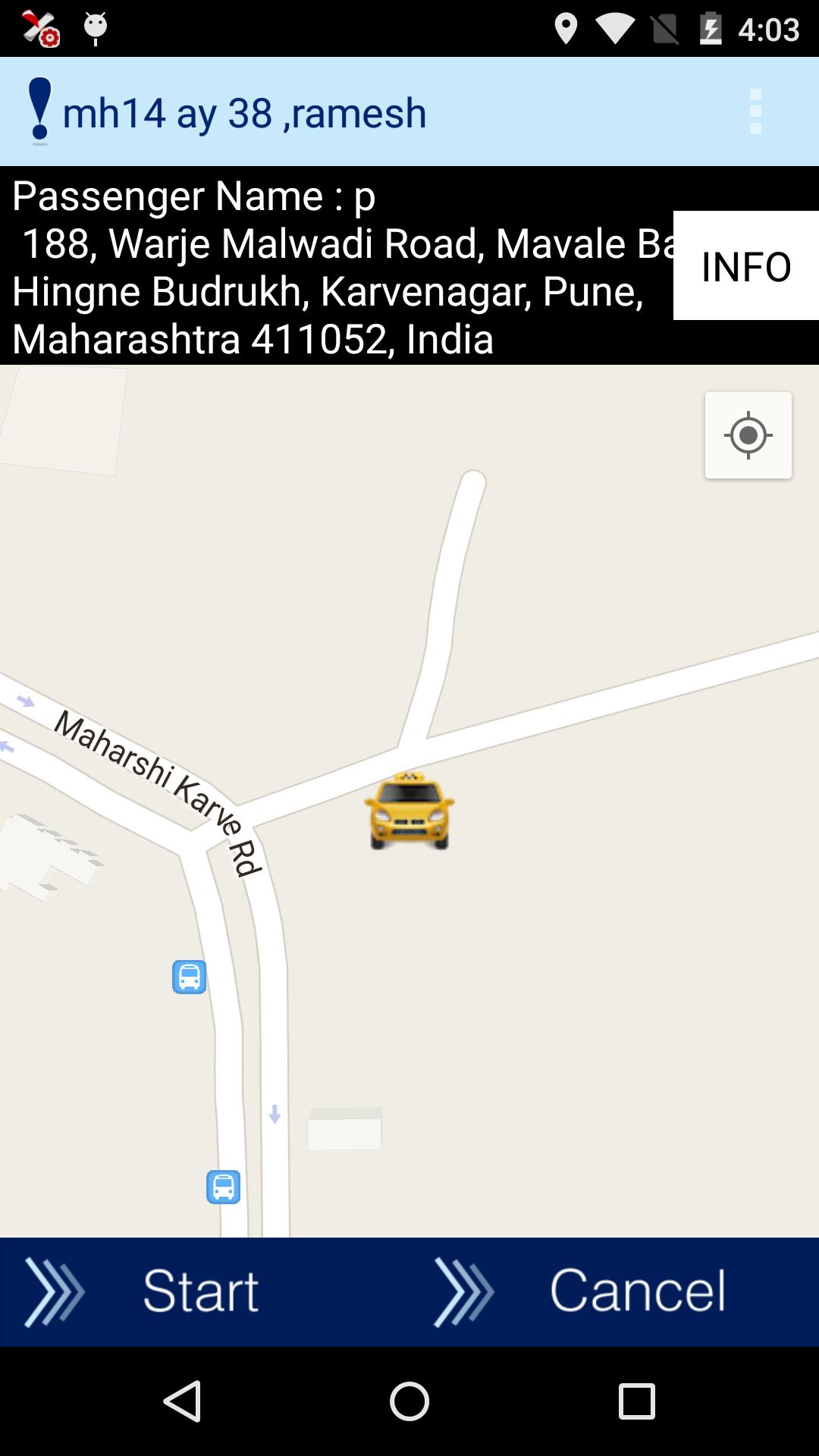
Task: Tap the Cancel chevron arrows icon
Action: click(x=465, y=1289)
